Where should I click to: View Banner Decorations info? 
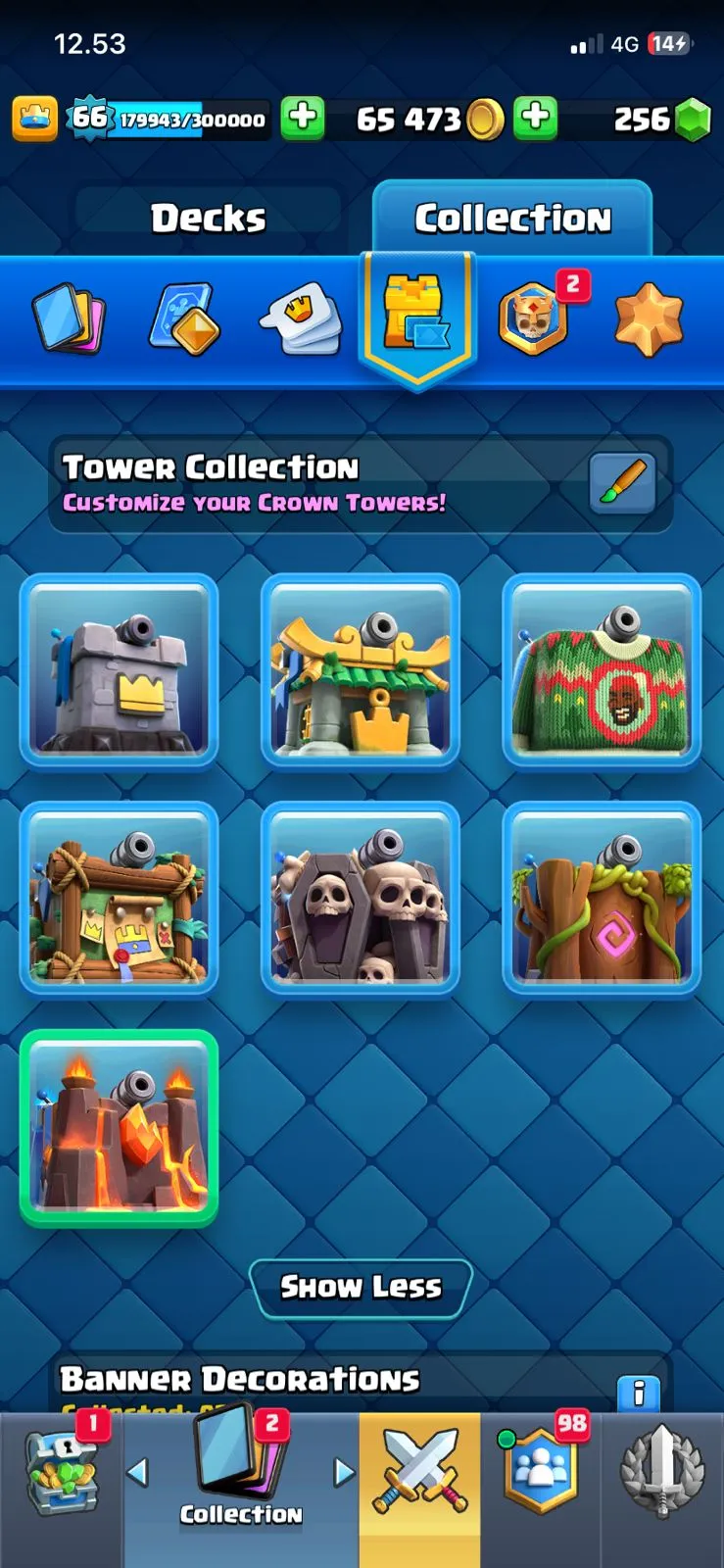click(639, 1393)
